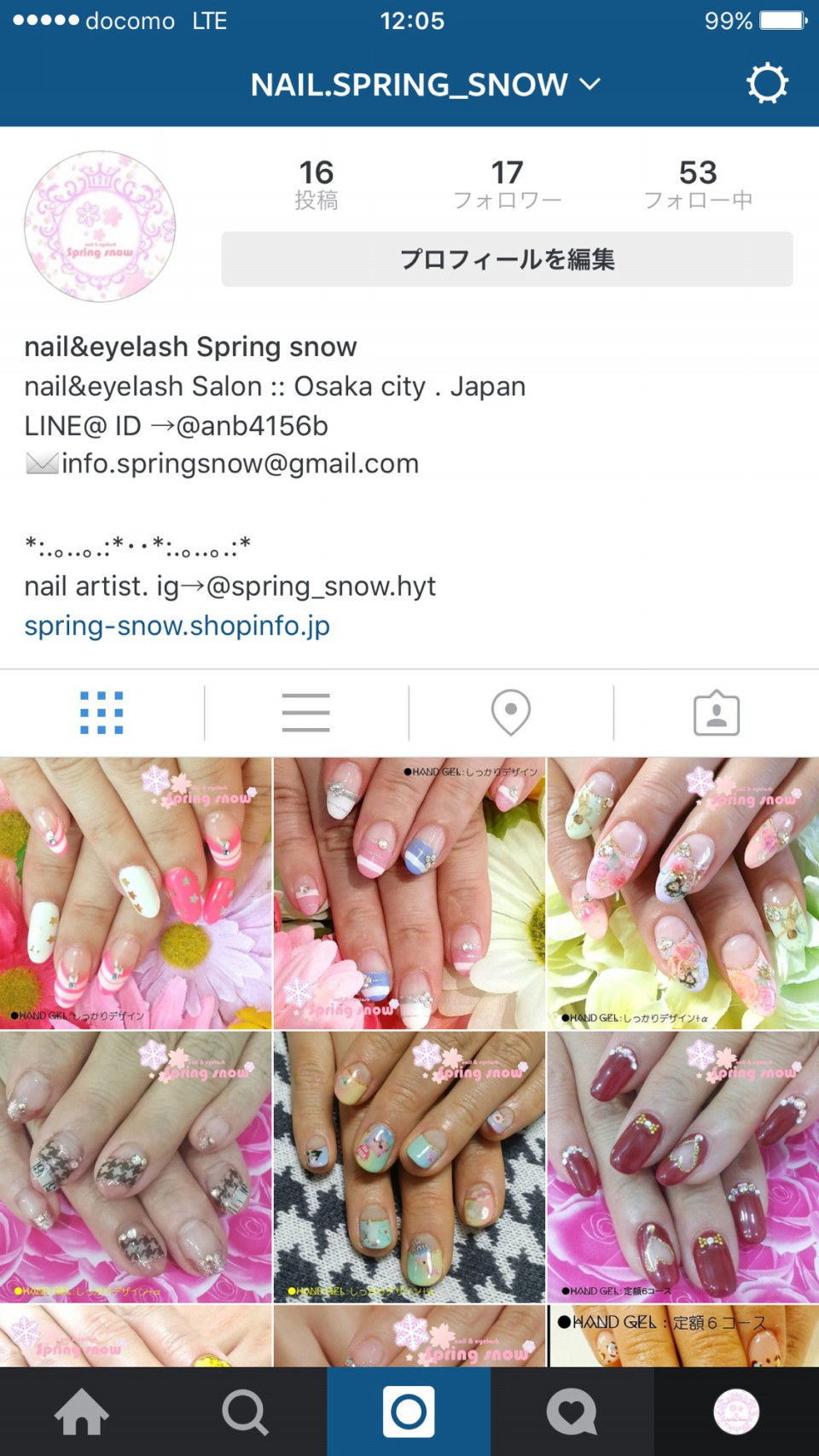Open the settings gear icon
This screenshot has height=1456, width=819.
point(767,84)
